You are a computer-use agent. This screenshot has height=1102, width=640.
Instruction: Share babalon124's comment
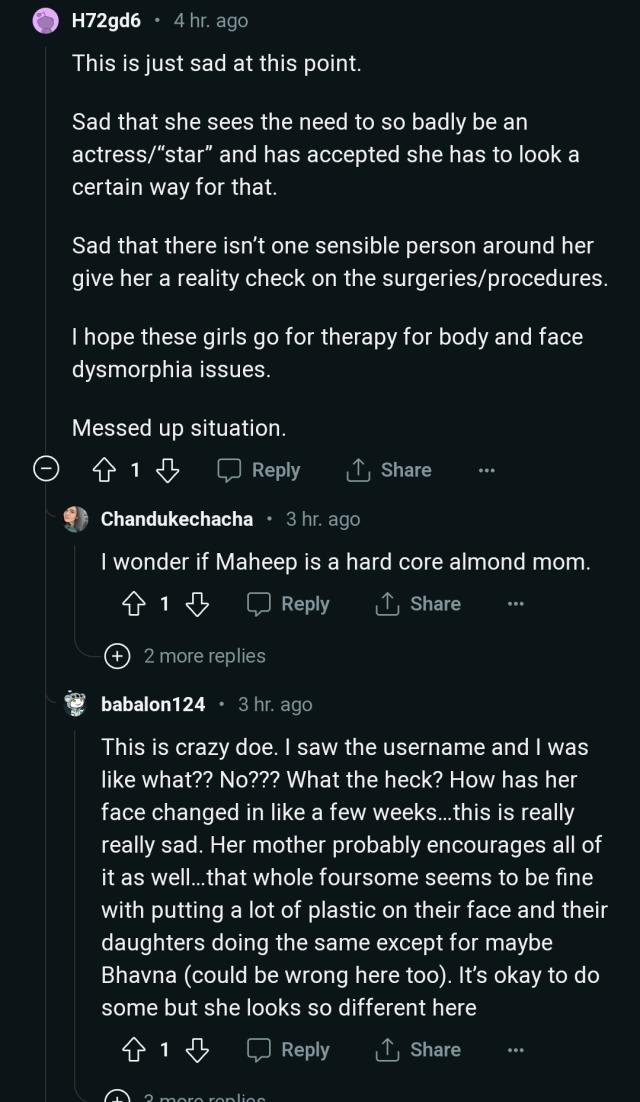click(418, 1050)
